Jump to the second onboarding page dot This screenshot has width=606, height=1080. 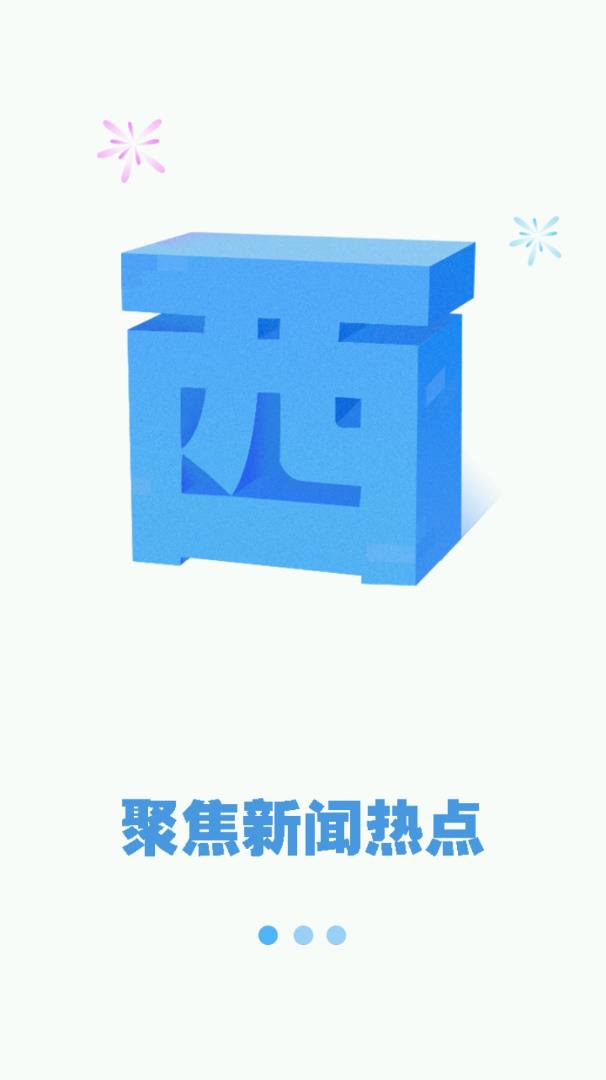coord(303,935)
